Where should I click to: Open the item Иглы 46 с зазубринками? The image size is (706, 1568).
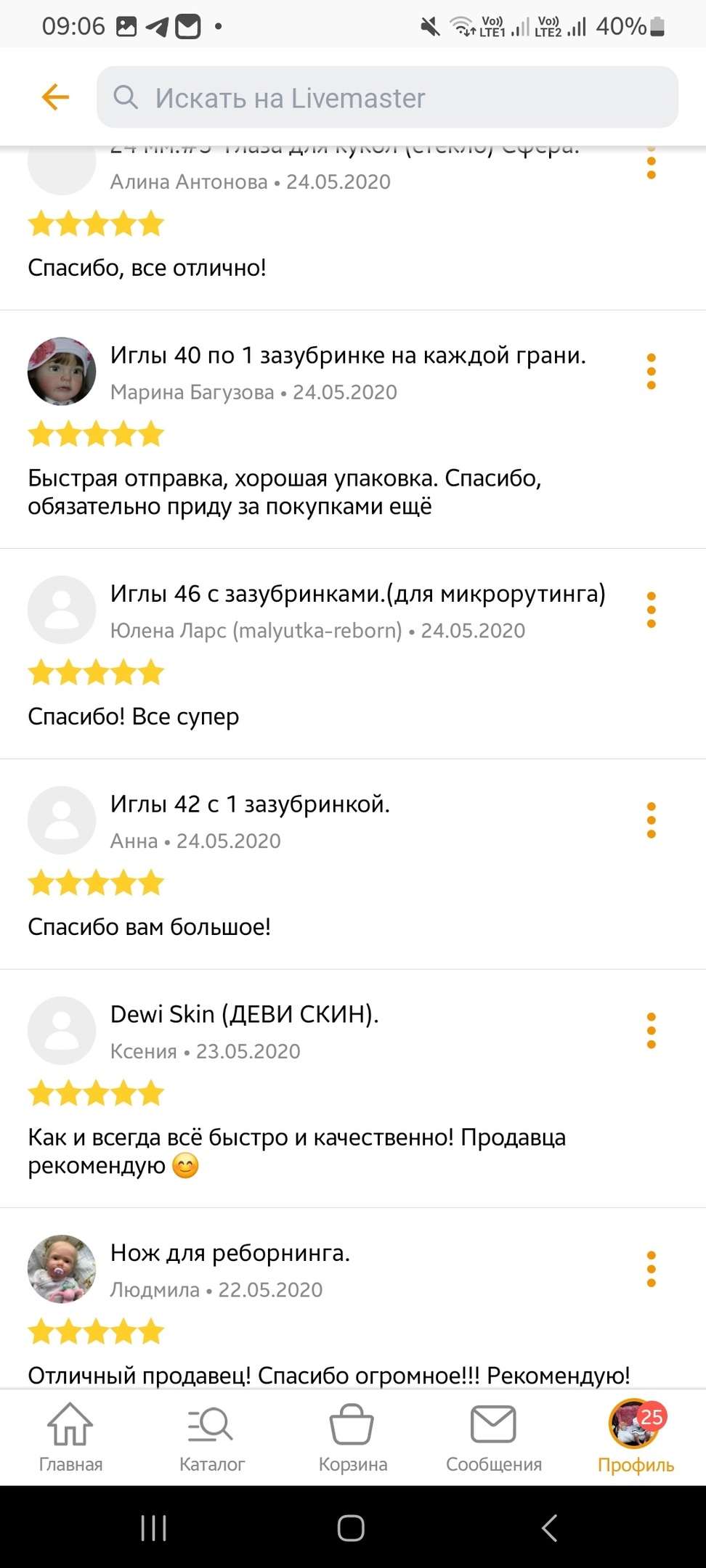(357, 594)
